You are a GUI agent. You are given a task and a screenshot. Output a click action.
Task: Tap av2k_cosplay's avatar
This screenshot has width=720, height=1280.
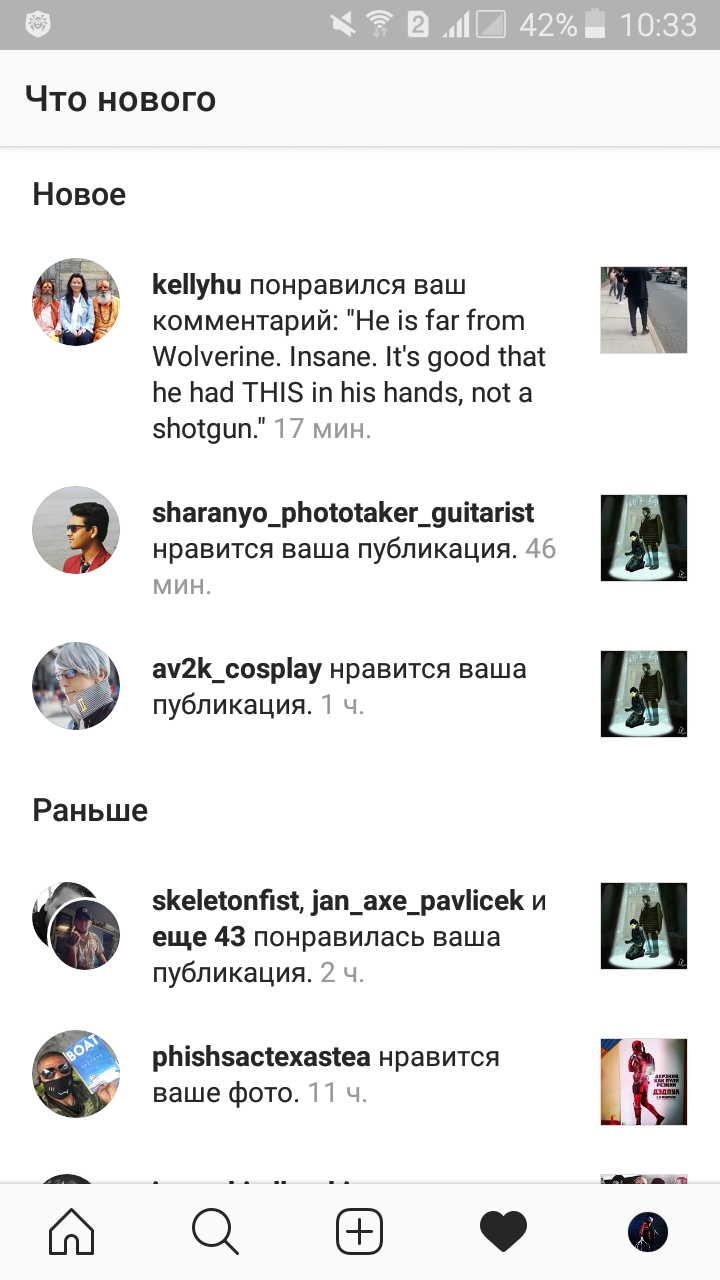(x=76, y=686)
